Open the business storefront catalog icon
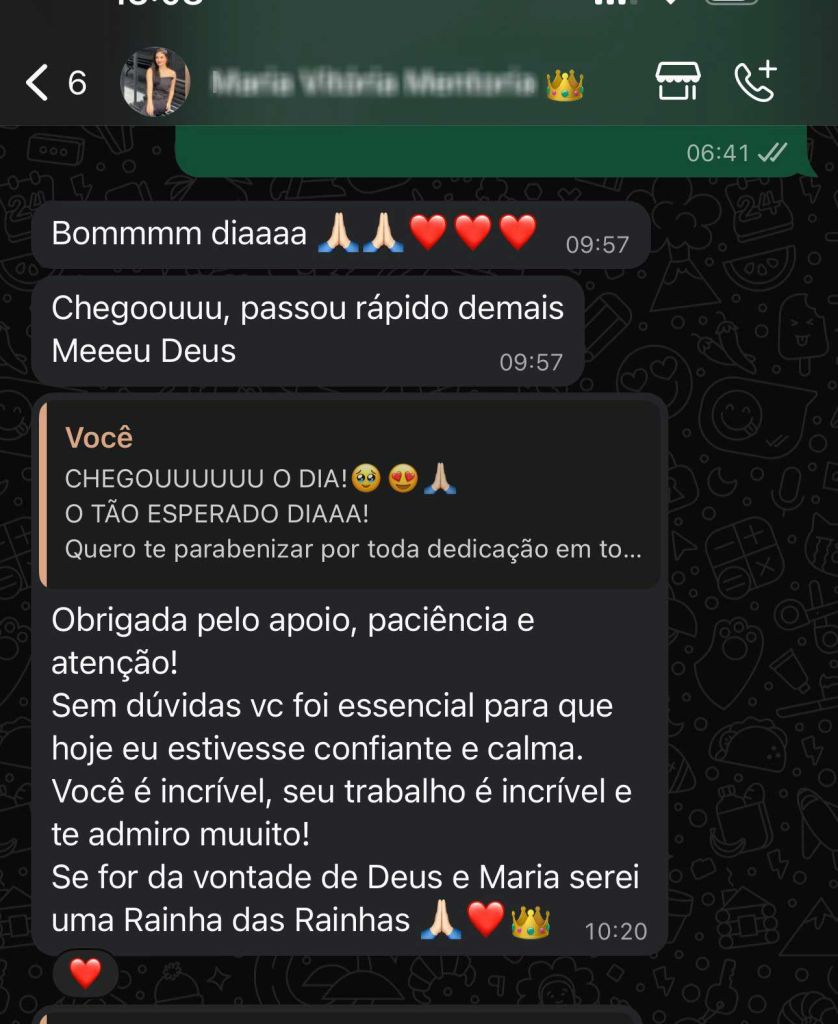This screenshot has height=1024, width=838. pos(678,82)
